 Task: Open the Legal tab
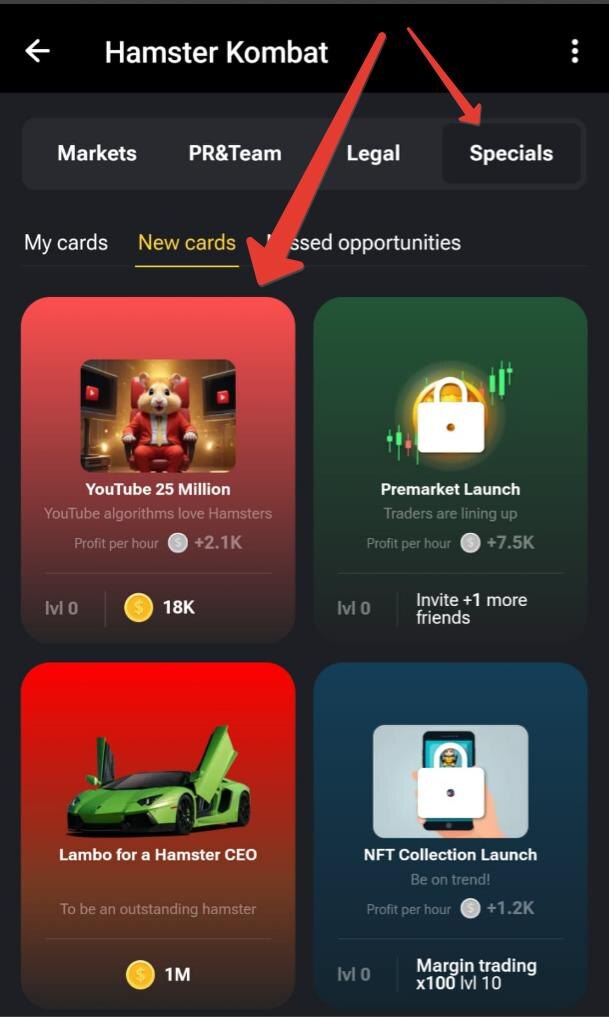373,153
